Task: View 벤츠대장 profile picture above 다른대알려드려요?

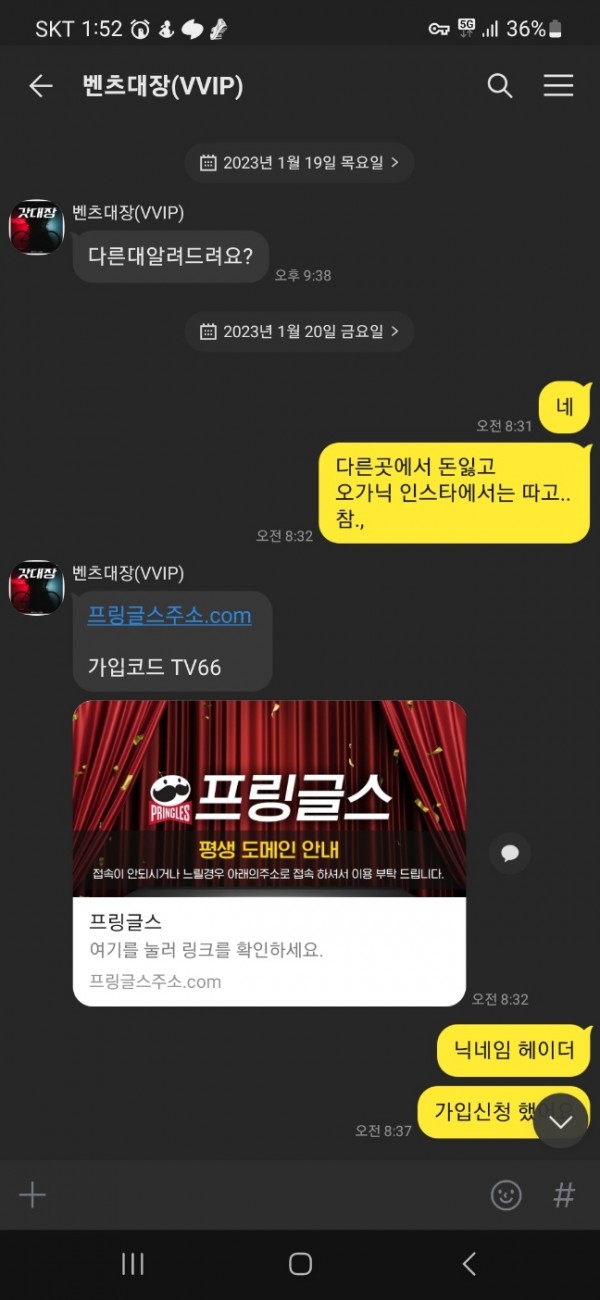Action: point(36,226)
